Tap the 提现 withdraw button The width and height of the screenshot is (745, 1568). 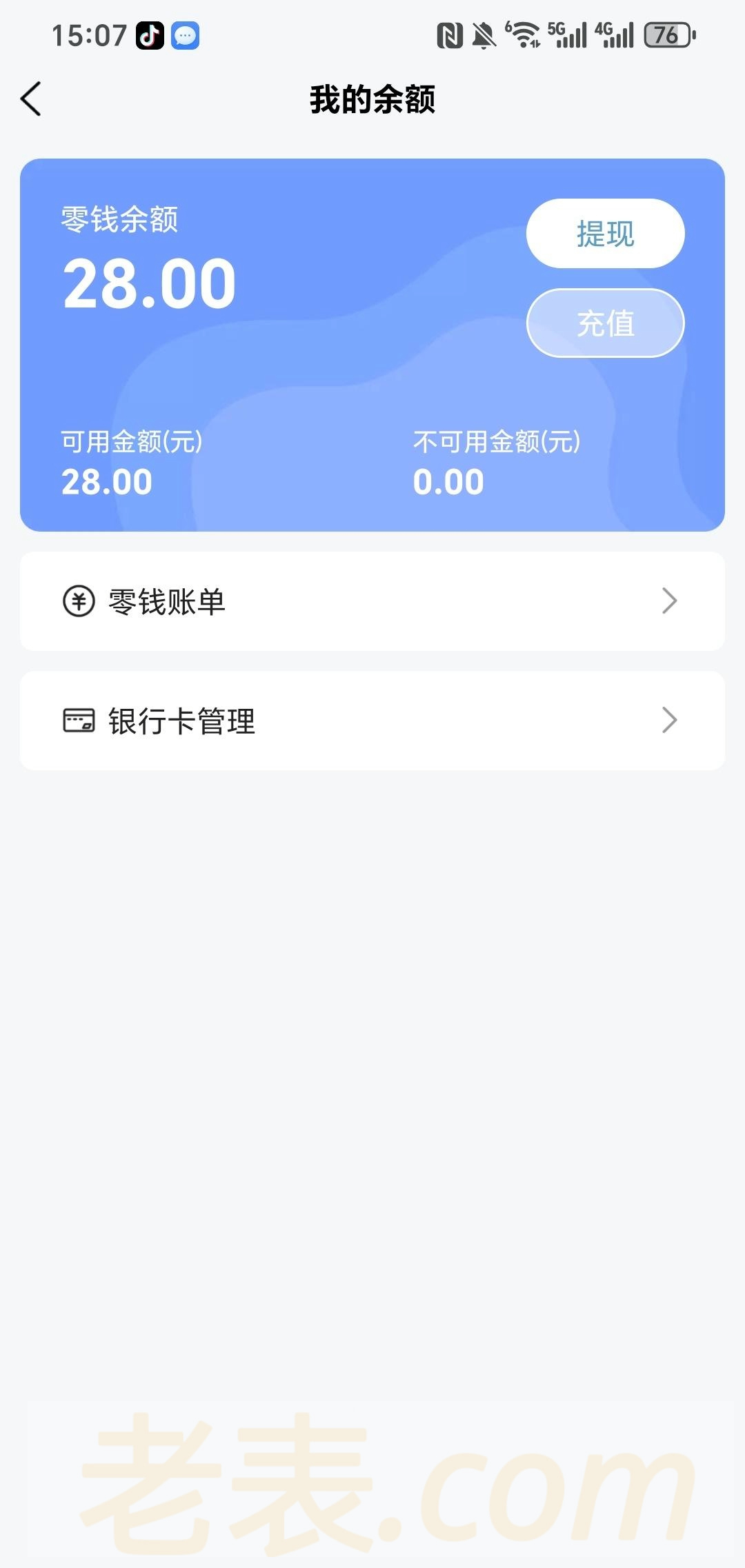coord(605,234)
